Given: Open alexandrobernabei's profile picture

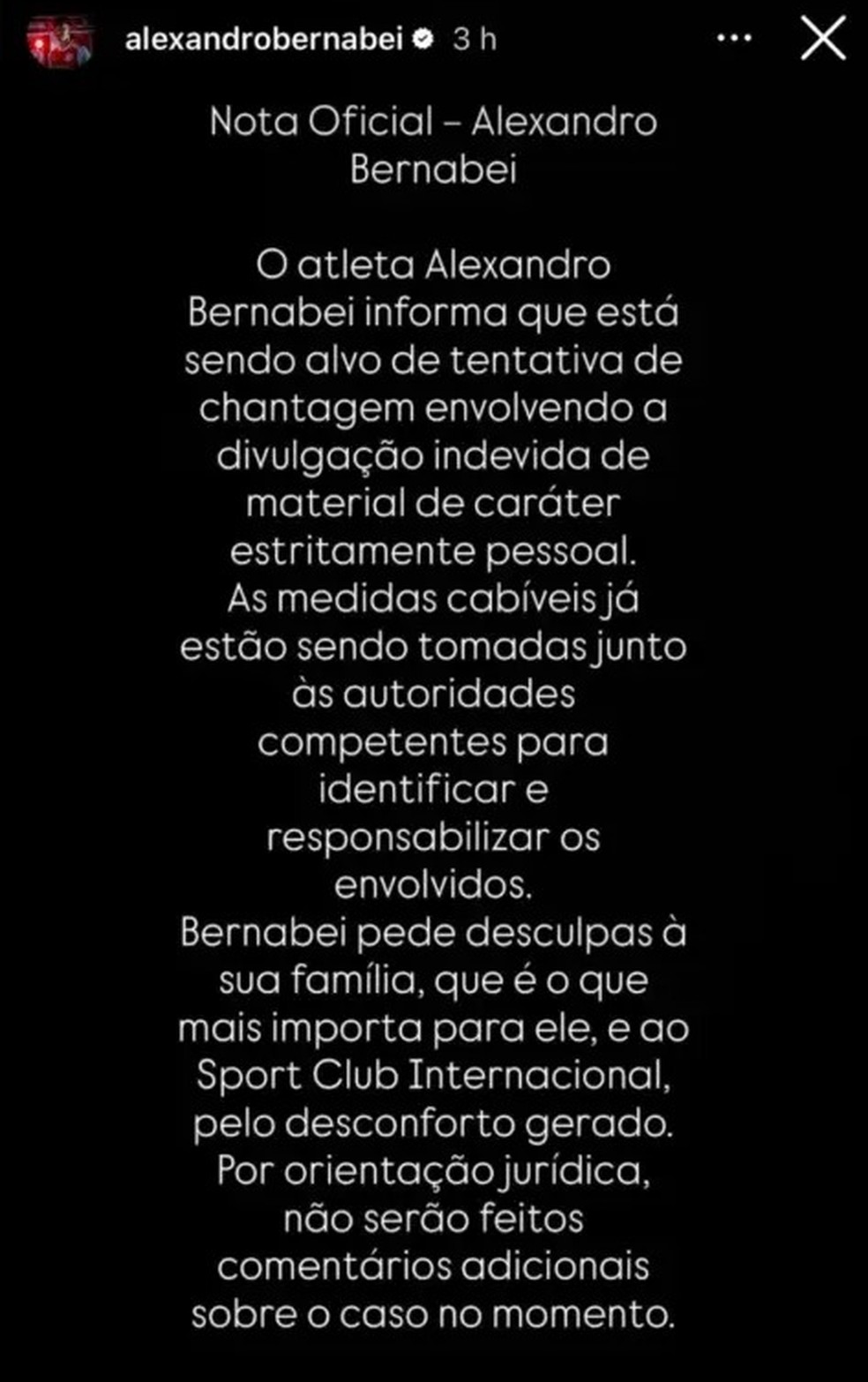Looking at the screenshot, I should 59,40.
